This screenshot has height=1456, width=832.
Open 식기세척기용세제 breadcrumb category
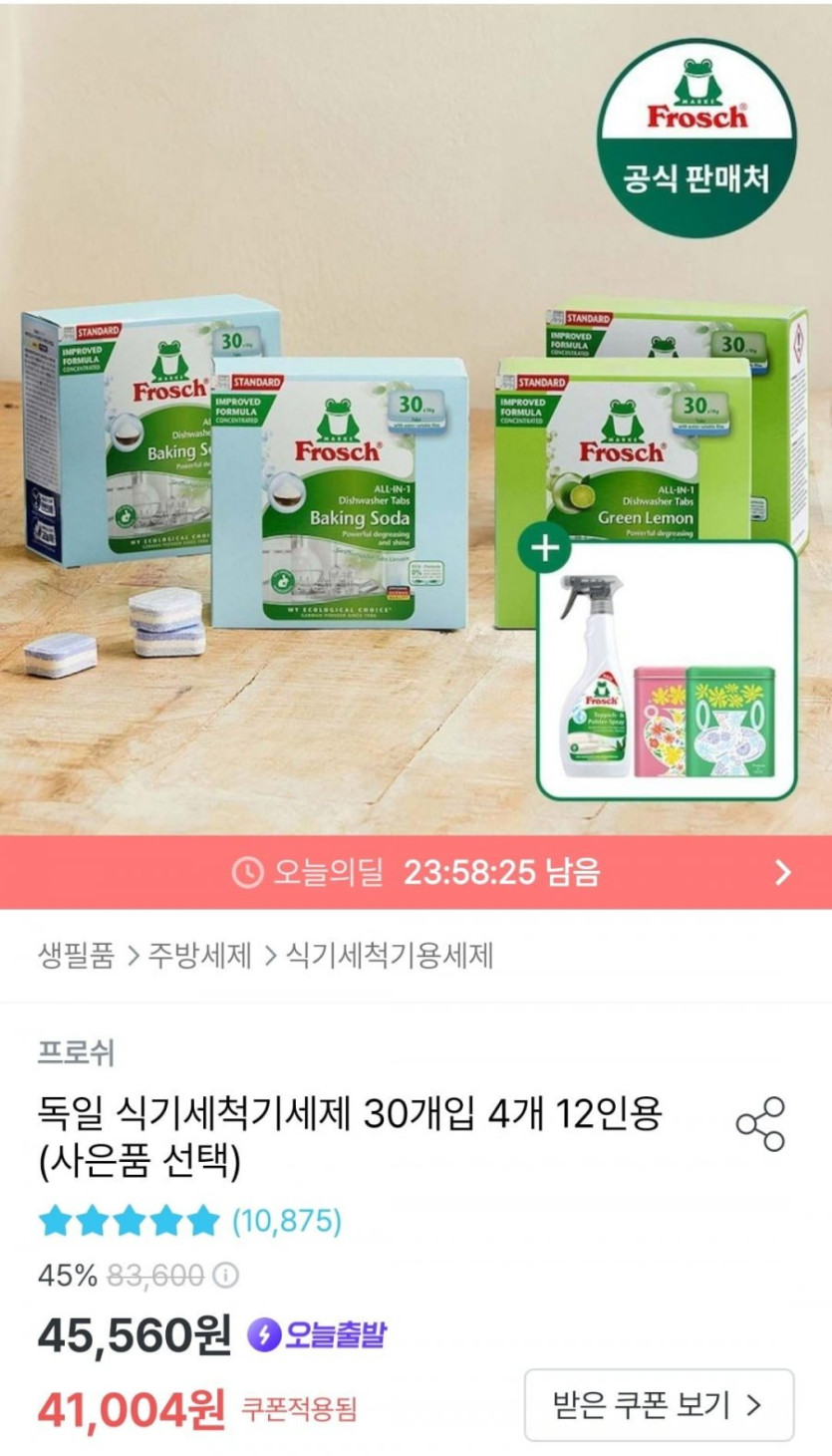pos(390,956)
